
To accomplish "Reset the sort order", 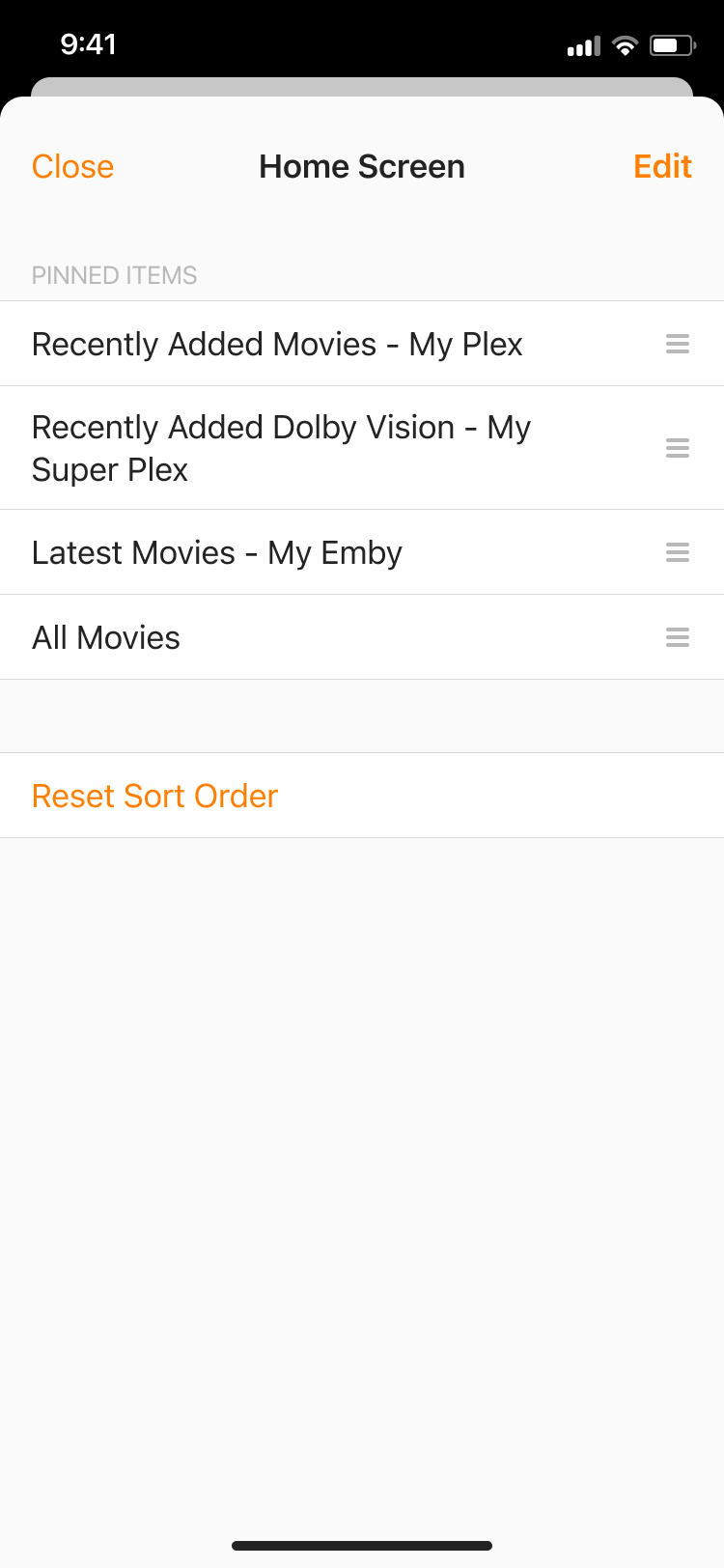I will click(154, 796).
